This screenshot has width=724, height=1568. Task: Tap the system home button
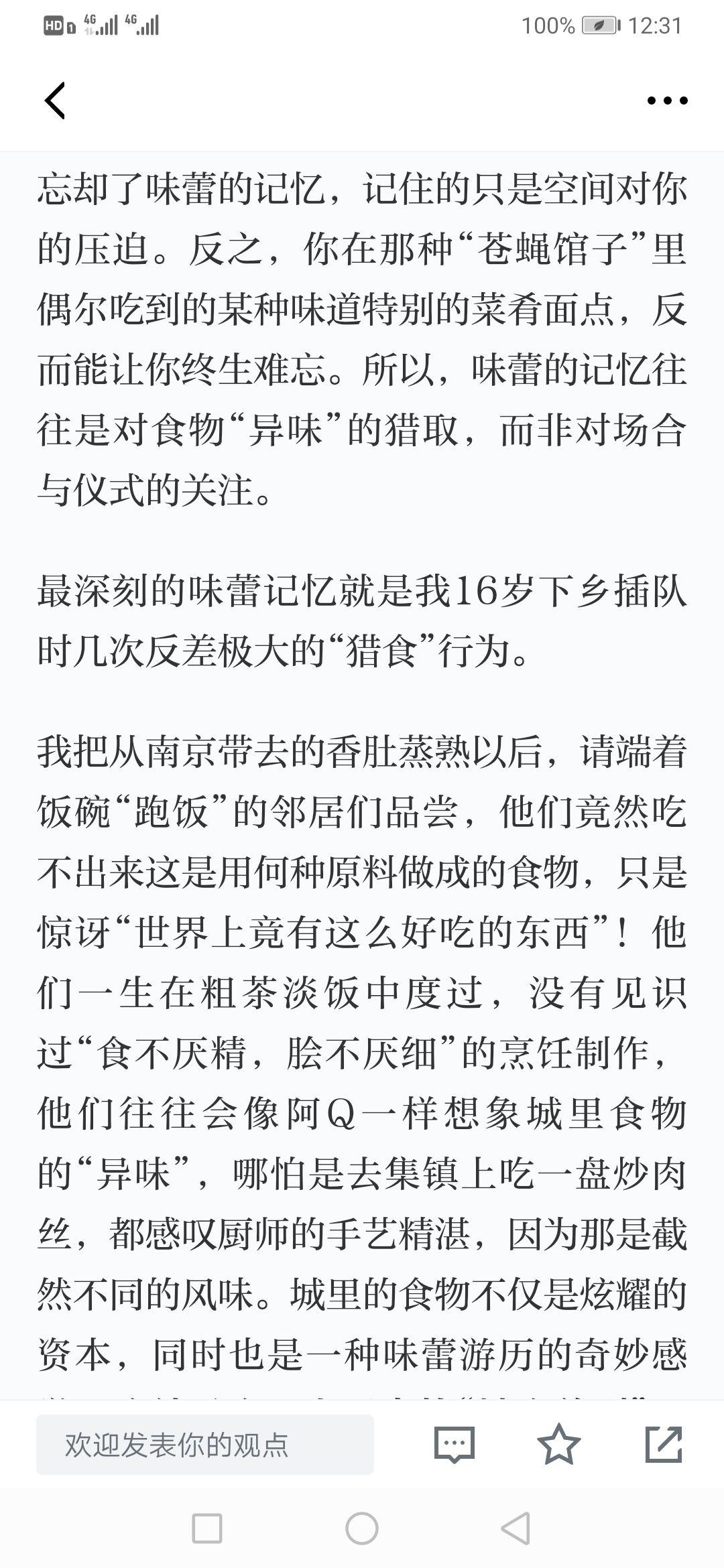(x=362, y=1530)
